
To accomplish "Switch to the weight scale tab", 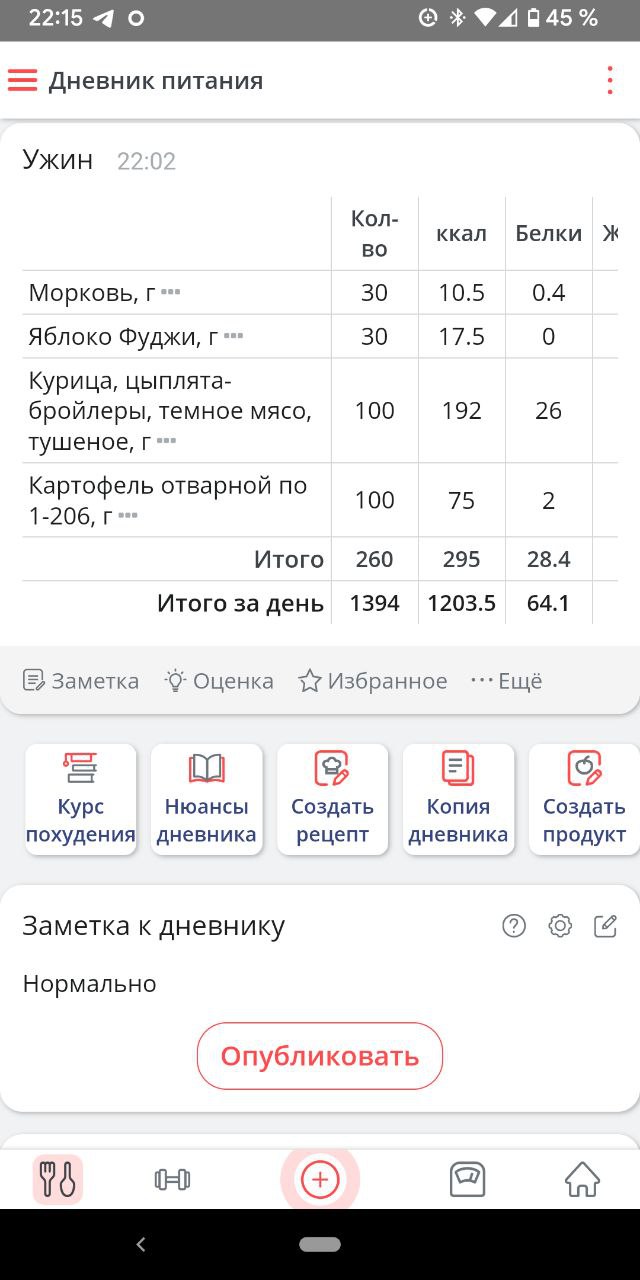I will coord(467,1180).
